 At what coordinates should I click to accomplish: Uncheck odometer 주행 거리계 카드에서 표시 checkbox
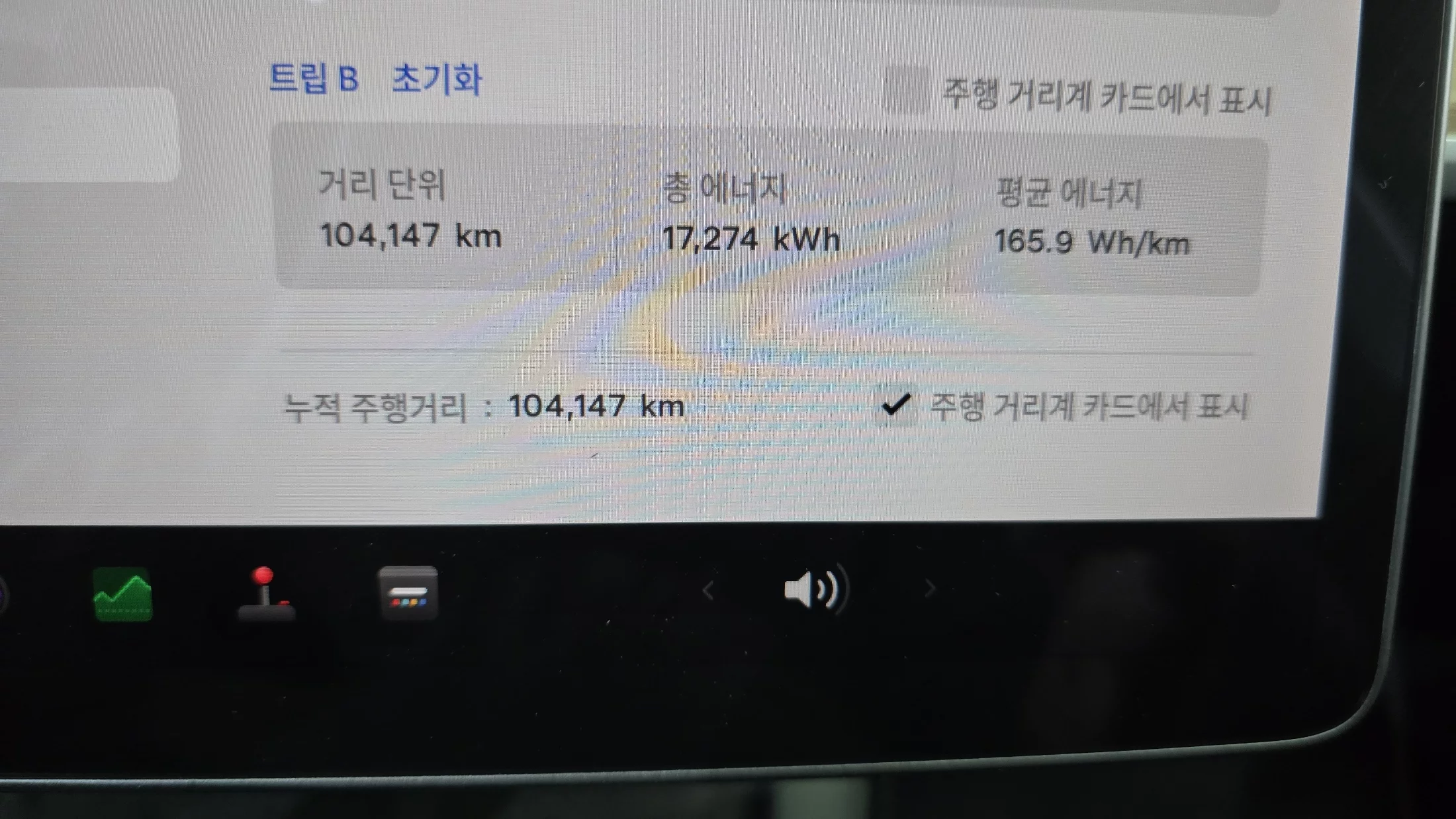(895, 405)
